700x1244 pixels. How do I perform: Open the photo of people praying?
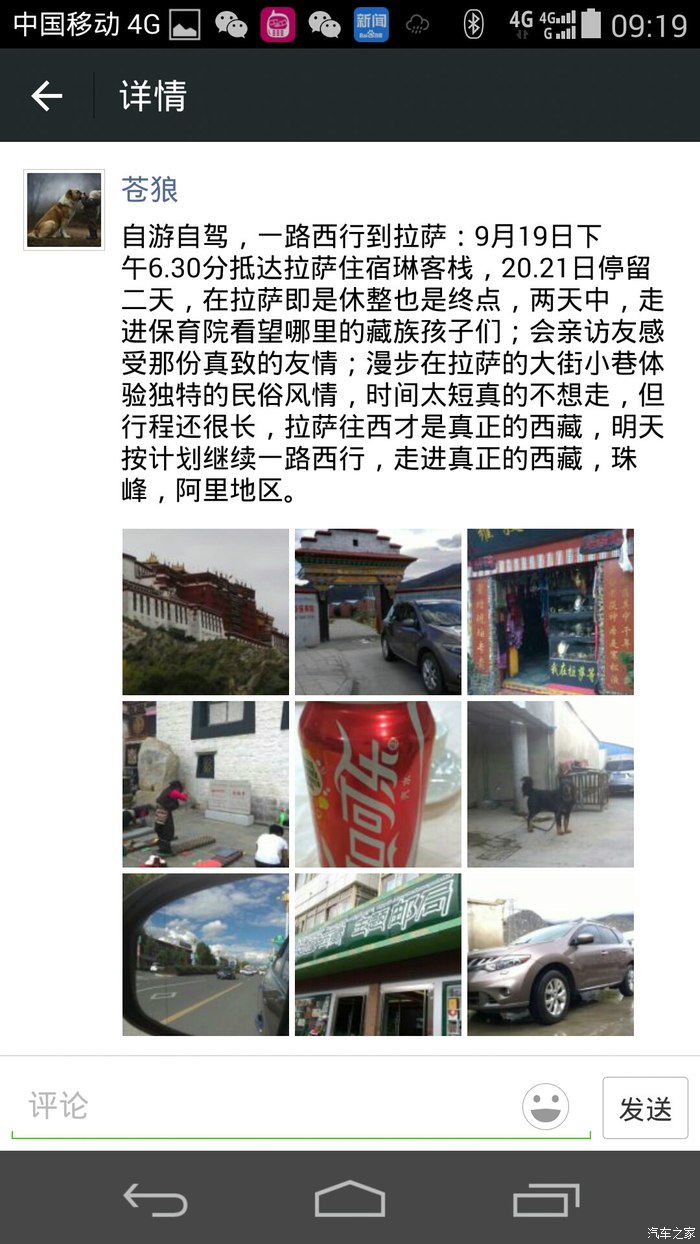coord(206,784)
